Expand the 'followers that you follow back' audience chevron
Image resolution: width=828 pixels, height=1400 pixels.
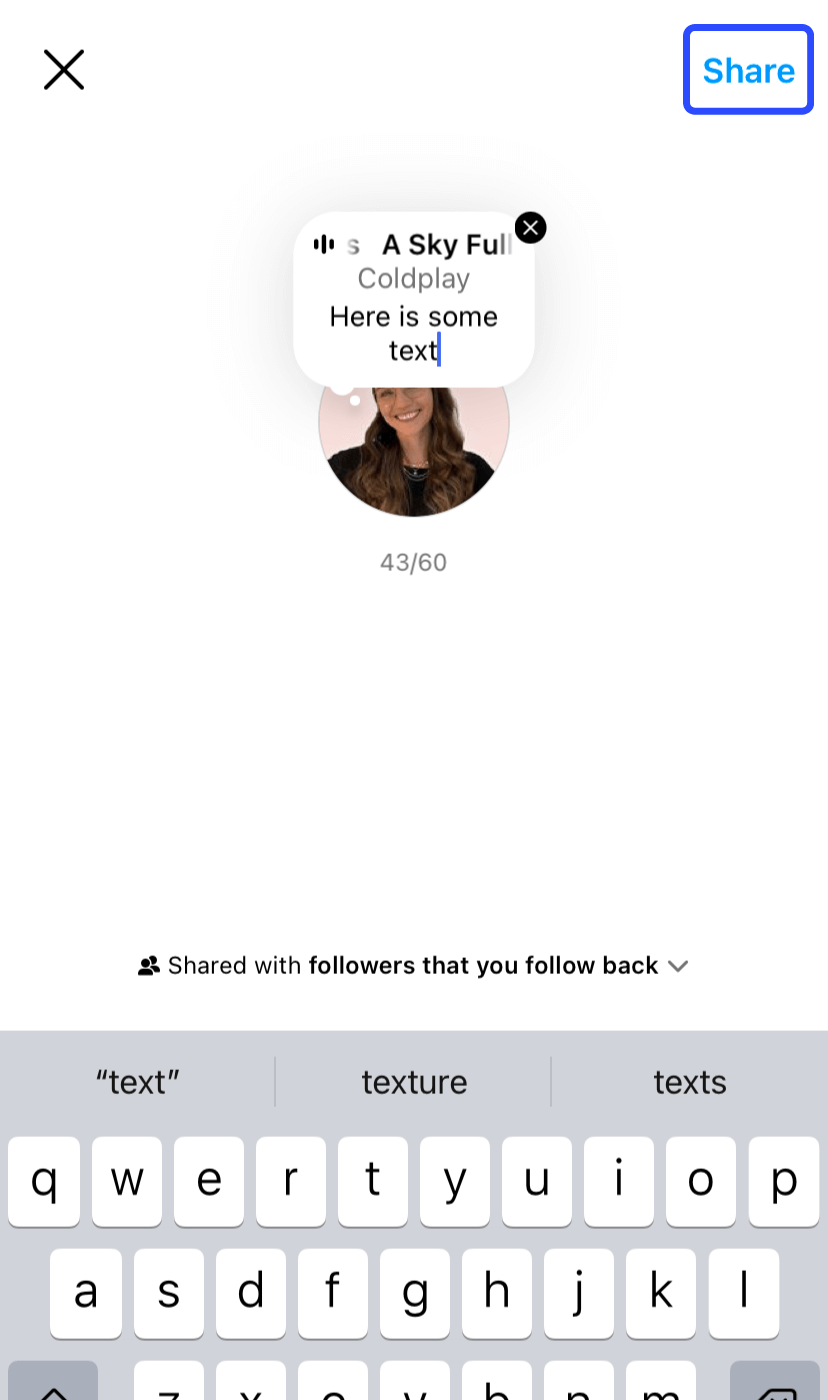(x=678, y=966)
